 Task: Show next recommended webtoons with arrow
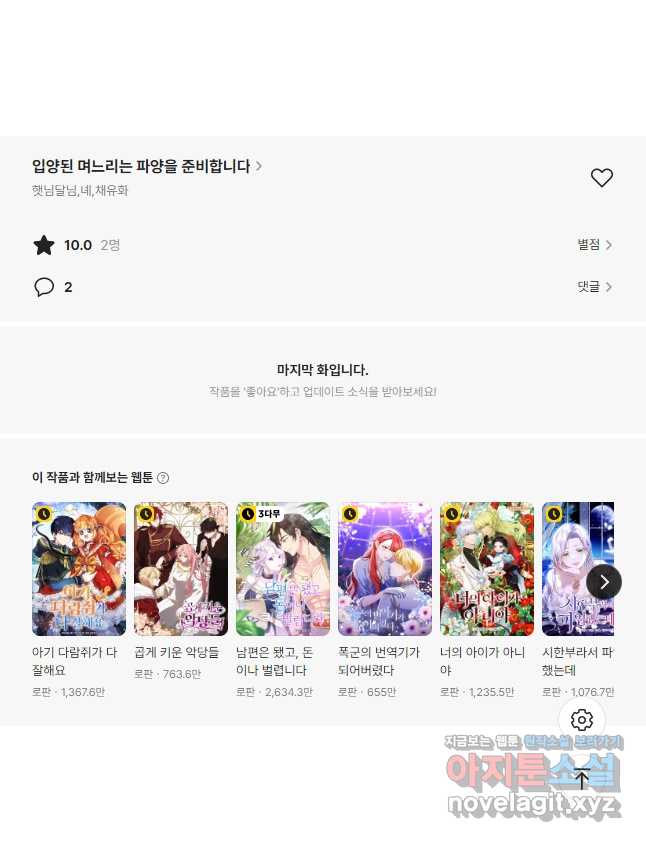(x=603, y=581)
